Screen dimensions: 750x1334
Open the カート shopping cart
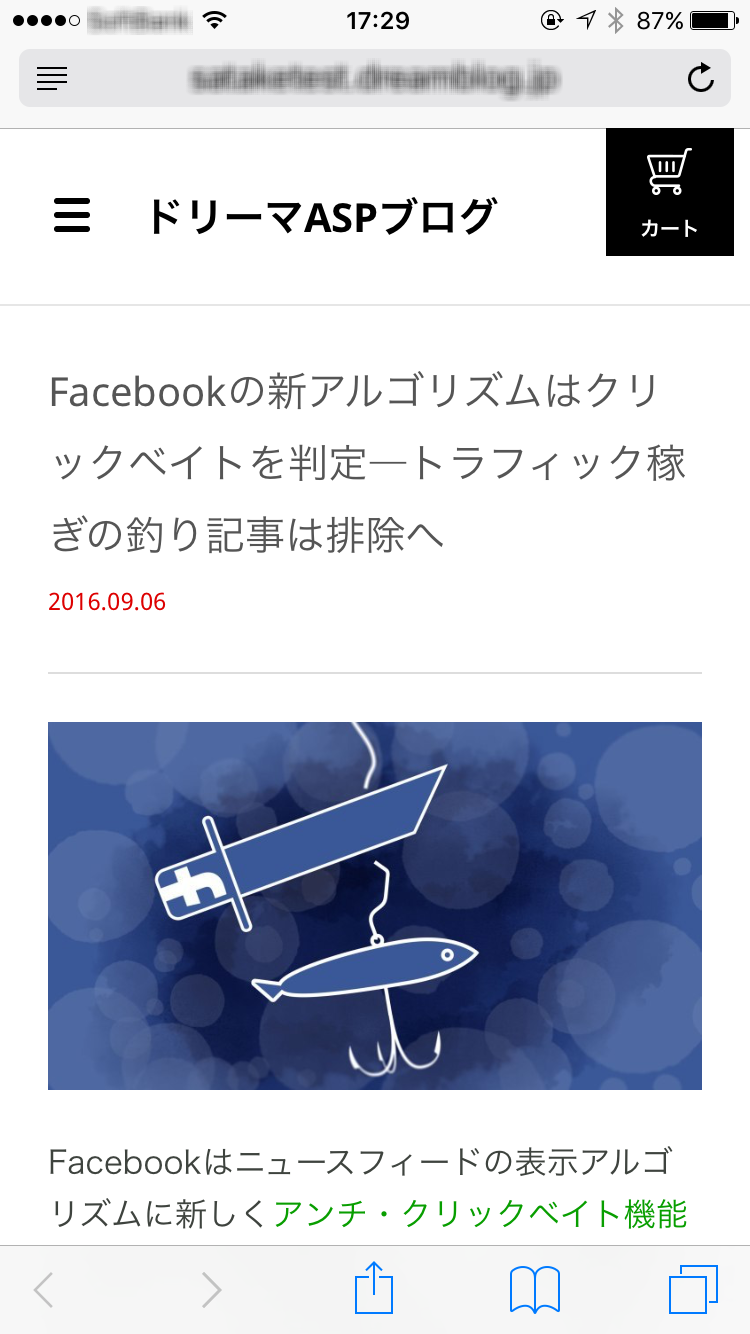[x=669, y=192]
